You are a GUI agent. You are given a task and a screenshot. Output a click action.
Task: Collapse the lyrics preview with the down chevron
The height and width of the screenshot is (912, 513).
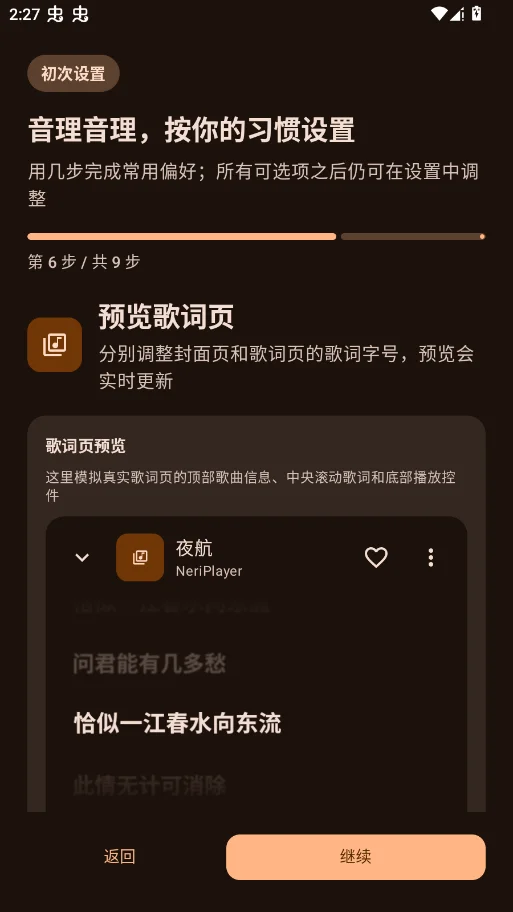pos(82,557)
